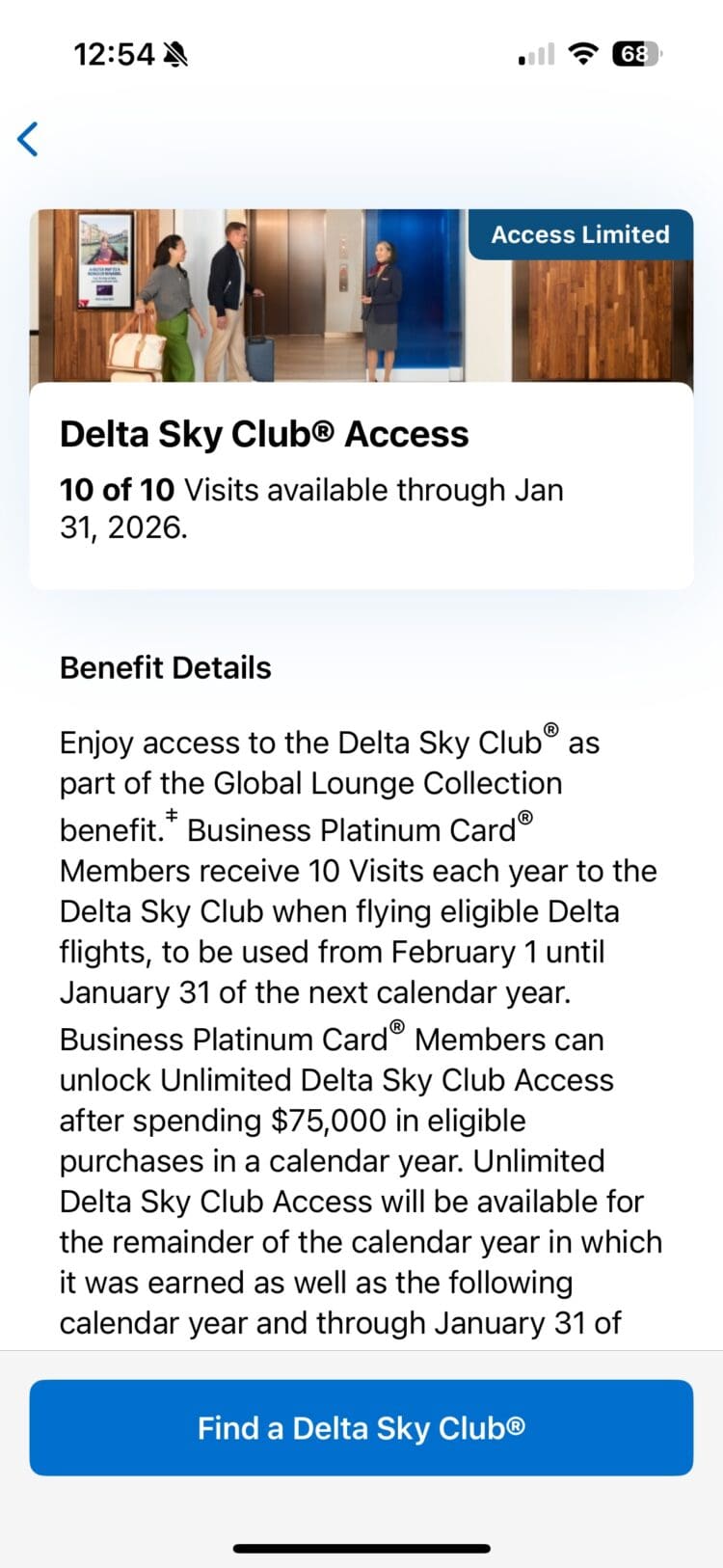This screenshot has width=723, height=1568.
Task: Tap the muted notification bell icon
Action: pos(176,53)
